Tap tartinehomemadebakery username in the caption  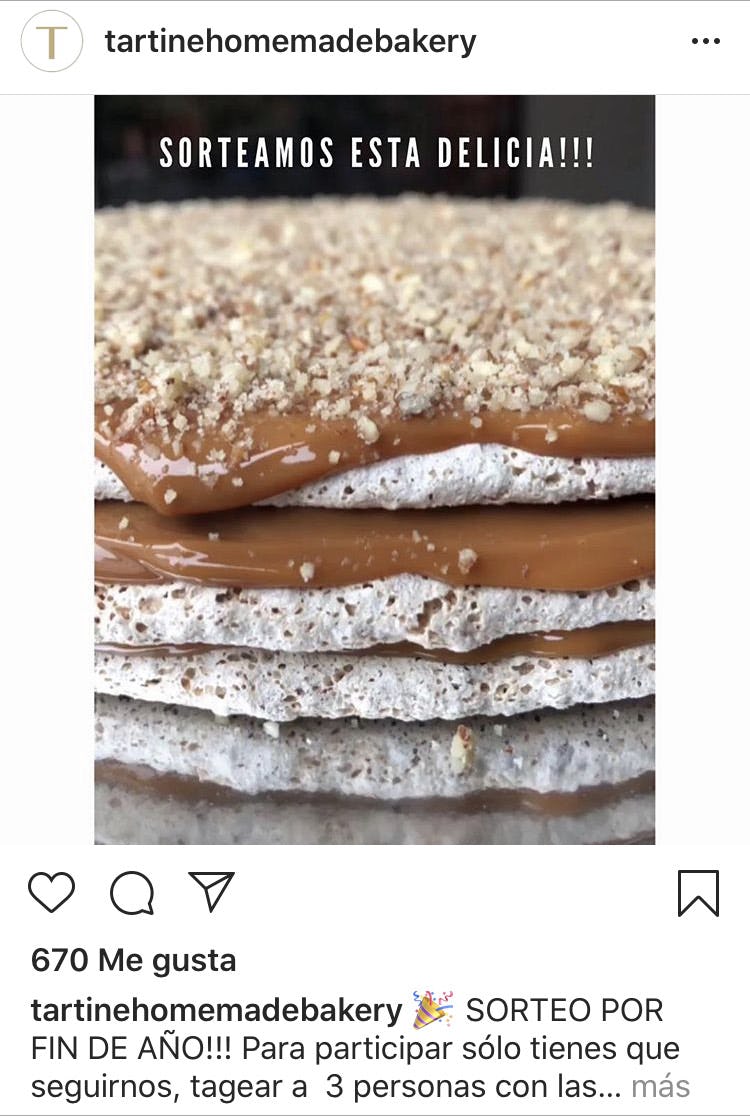(216, 1010)
